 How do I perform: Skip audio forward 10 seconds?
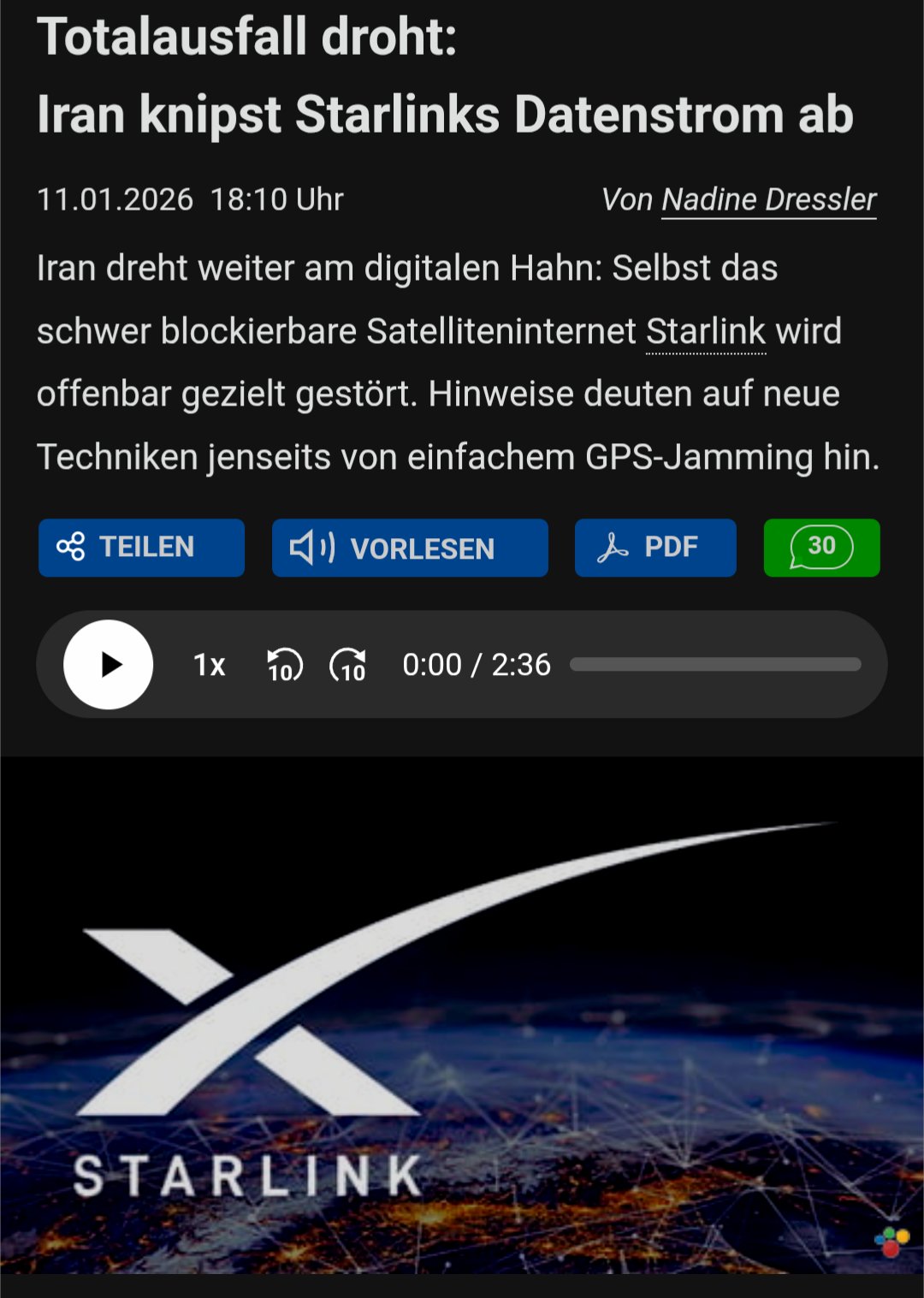pyautogui.click(x=348, y=665)
